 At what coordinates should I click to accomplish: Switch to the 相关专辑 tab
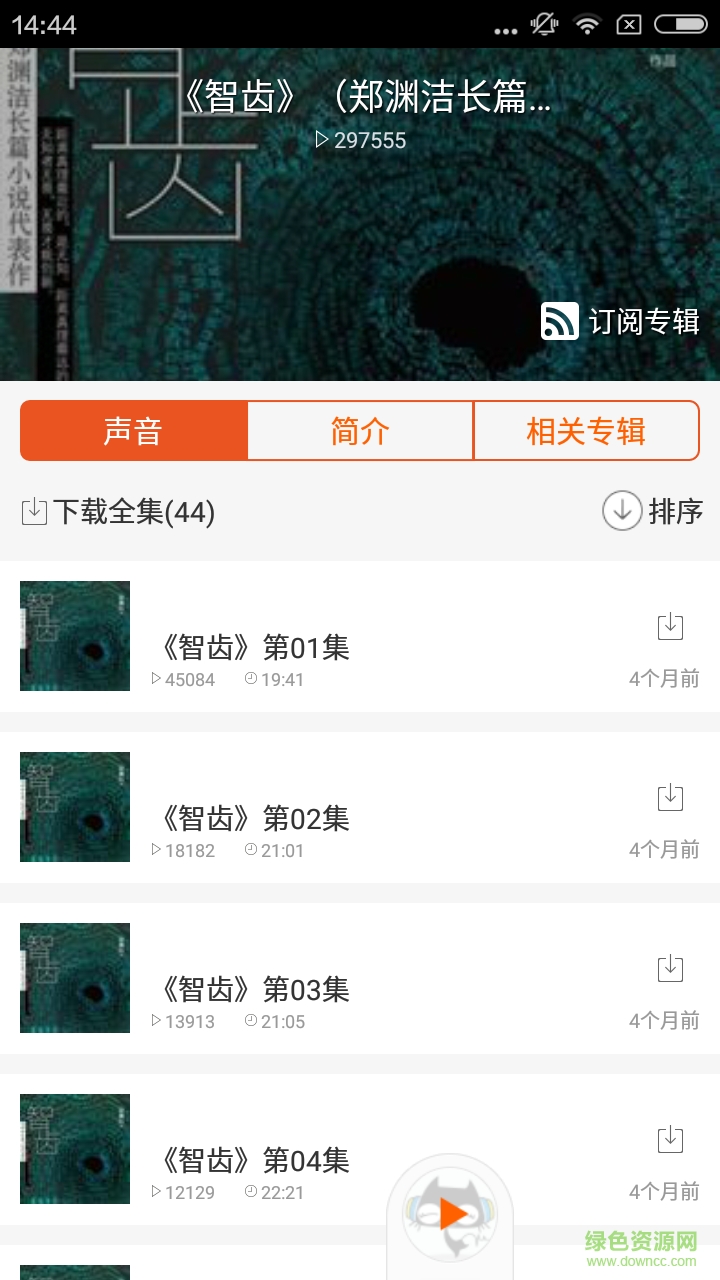pos(585,430)
